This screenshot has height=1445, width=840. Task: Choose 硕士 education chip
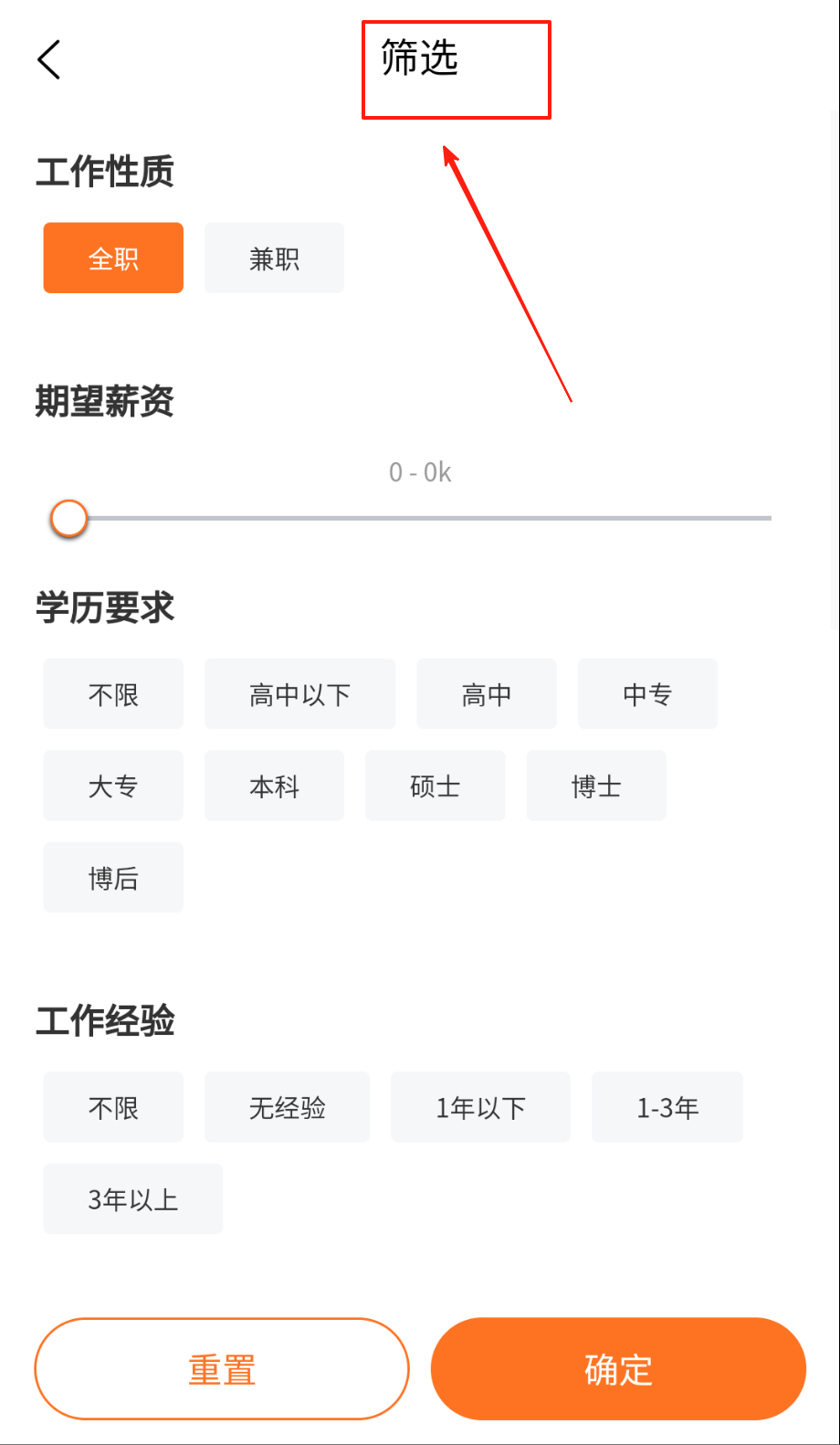pos(435,786)
